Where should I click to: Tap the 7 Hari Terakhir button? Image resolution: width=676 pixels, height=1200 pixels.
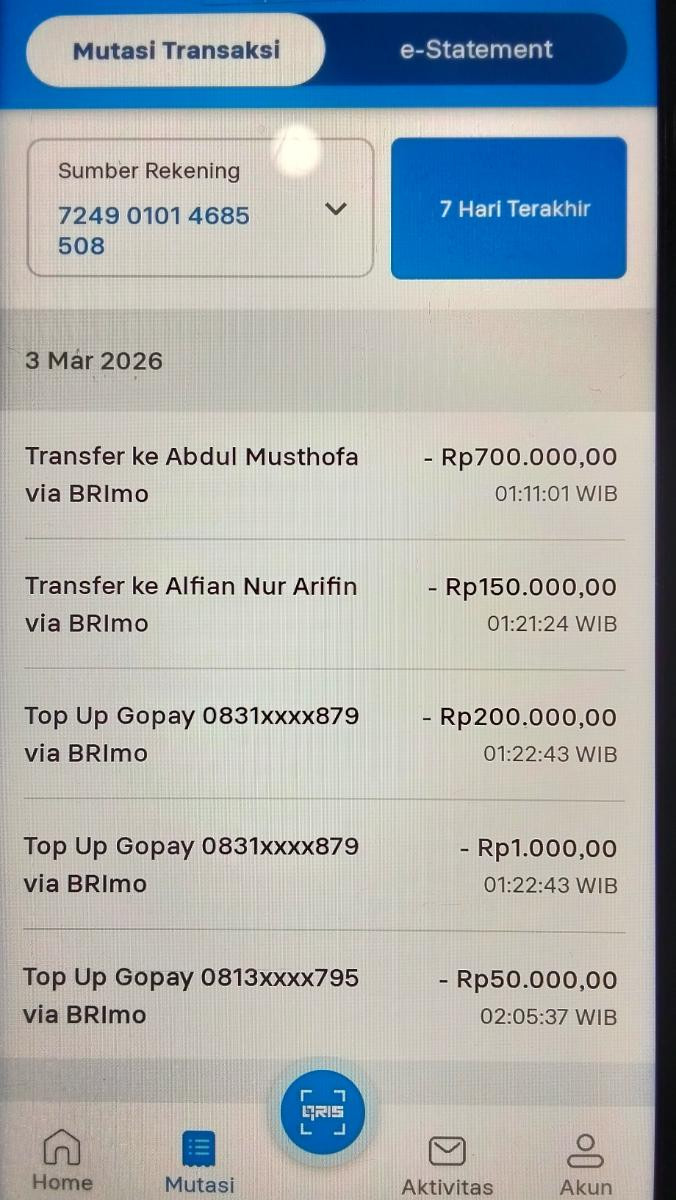[x=509, y=208]
